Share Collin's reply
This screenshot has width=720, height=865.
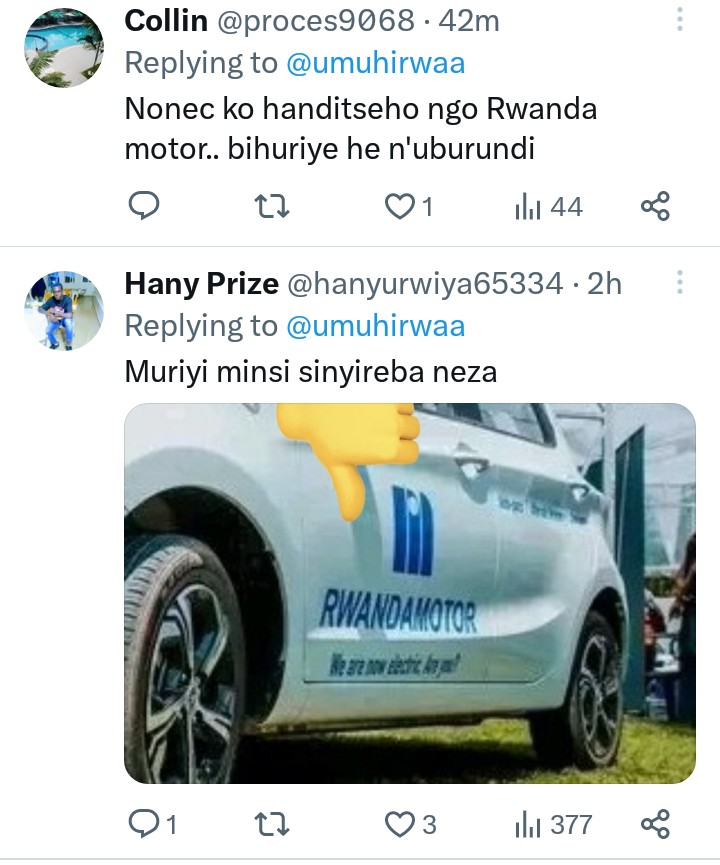tap(655, 207)
